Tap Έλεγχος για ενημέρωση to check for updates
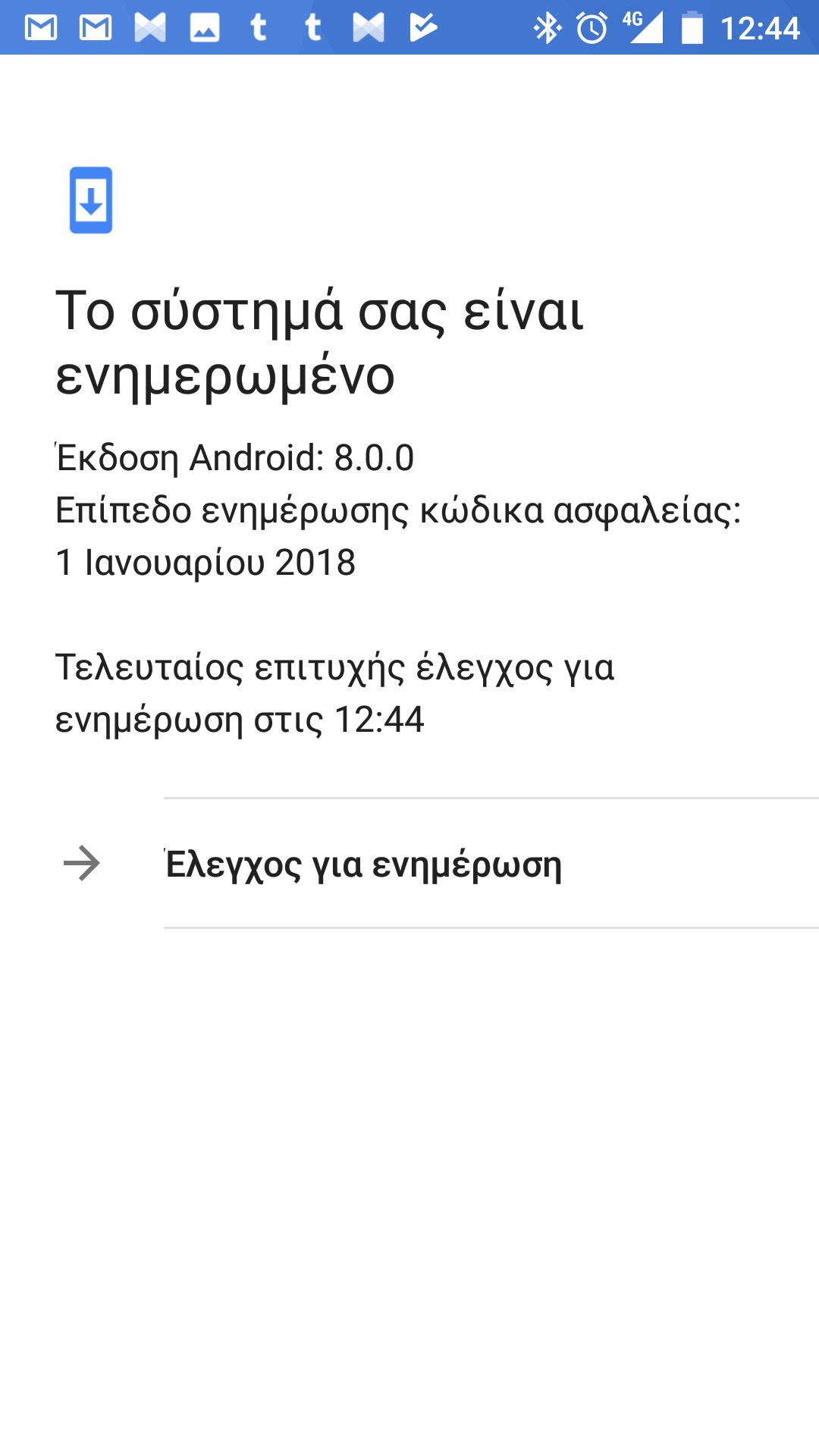 point(364,864)
